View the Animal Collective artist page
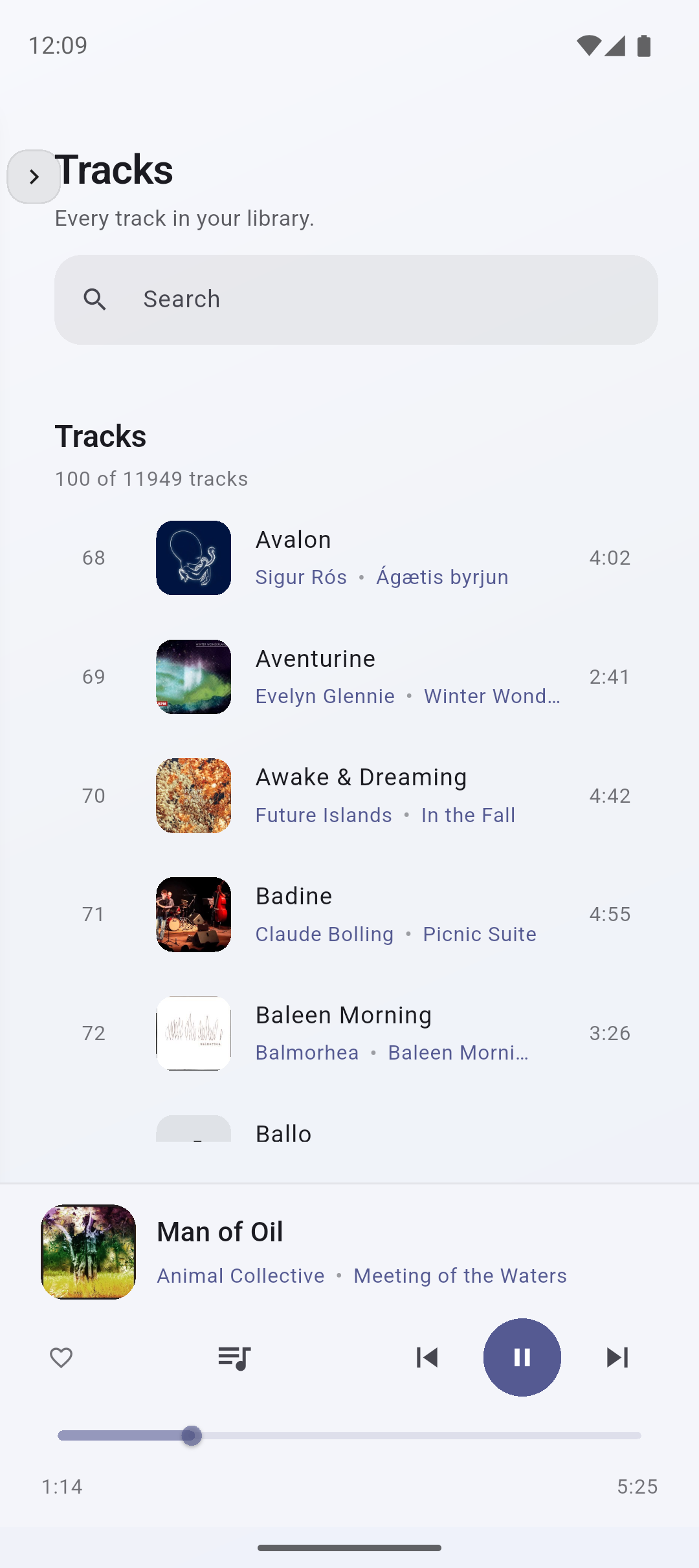Image resolution: width=699 pixels, height=1568 pixels. 240,1275
